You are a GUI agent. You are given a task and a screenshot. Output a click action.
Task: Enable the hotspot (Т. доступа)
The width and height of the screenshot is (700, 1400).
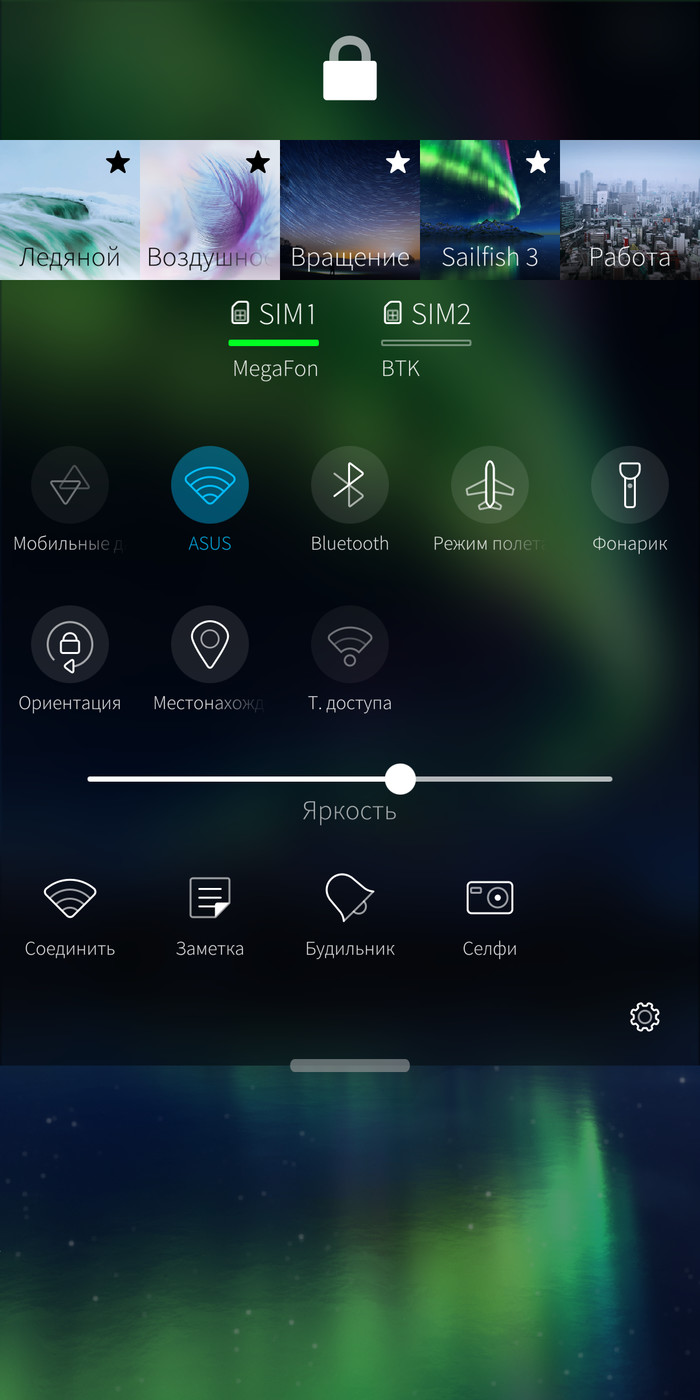click(350, 646)
